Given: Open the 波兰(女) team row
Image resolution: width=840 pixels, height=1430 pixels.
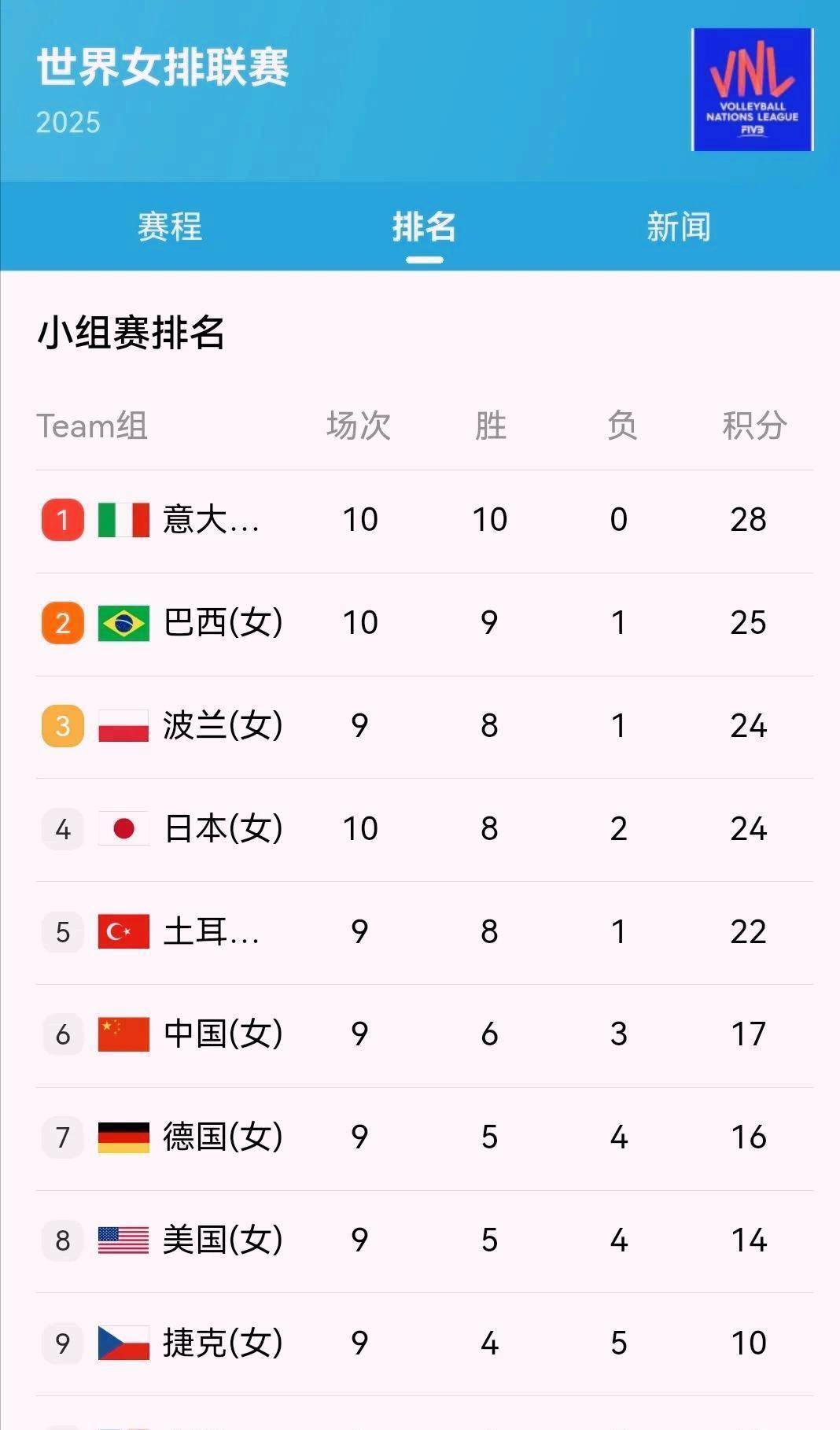Looking at the screenshot, I should [425, 727].
